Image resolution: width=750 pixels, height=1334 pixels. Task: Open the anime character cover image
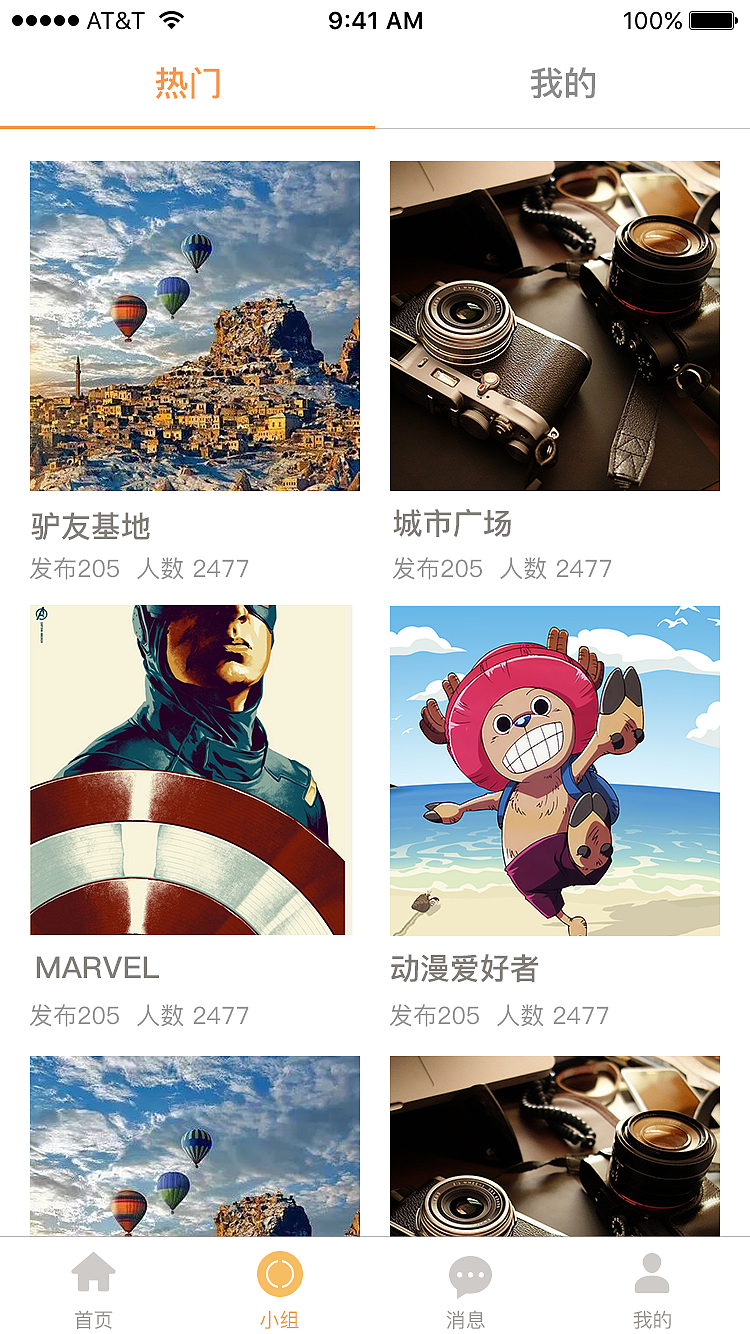pyautogui.click(x=555, y=769)
